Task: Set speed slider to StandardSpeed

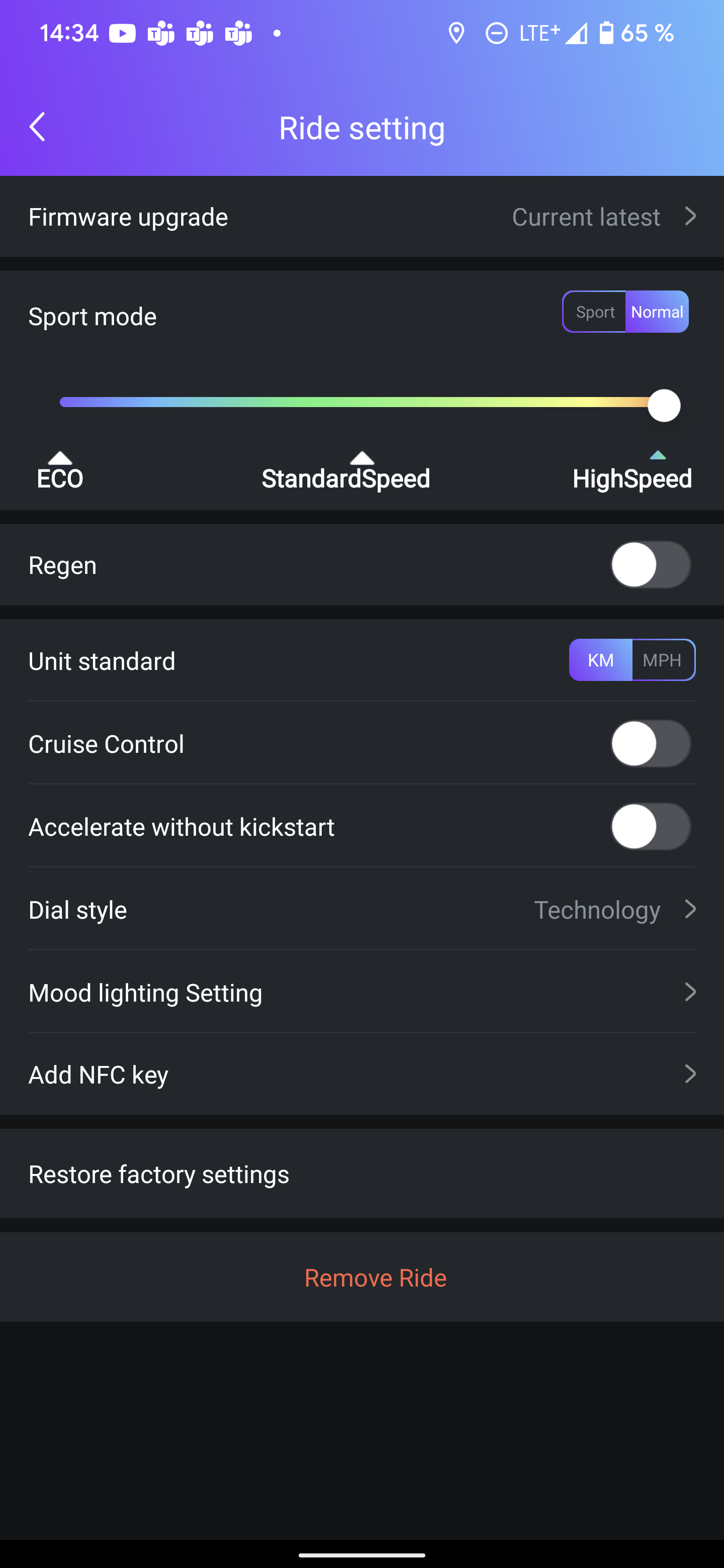Action: coord(346,470)
